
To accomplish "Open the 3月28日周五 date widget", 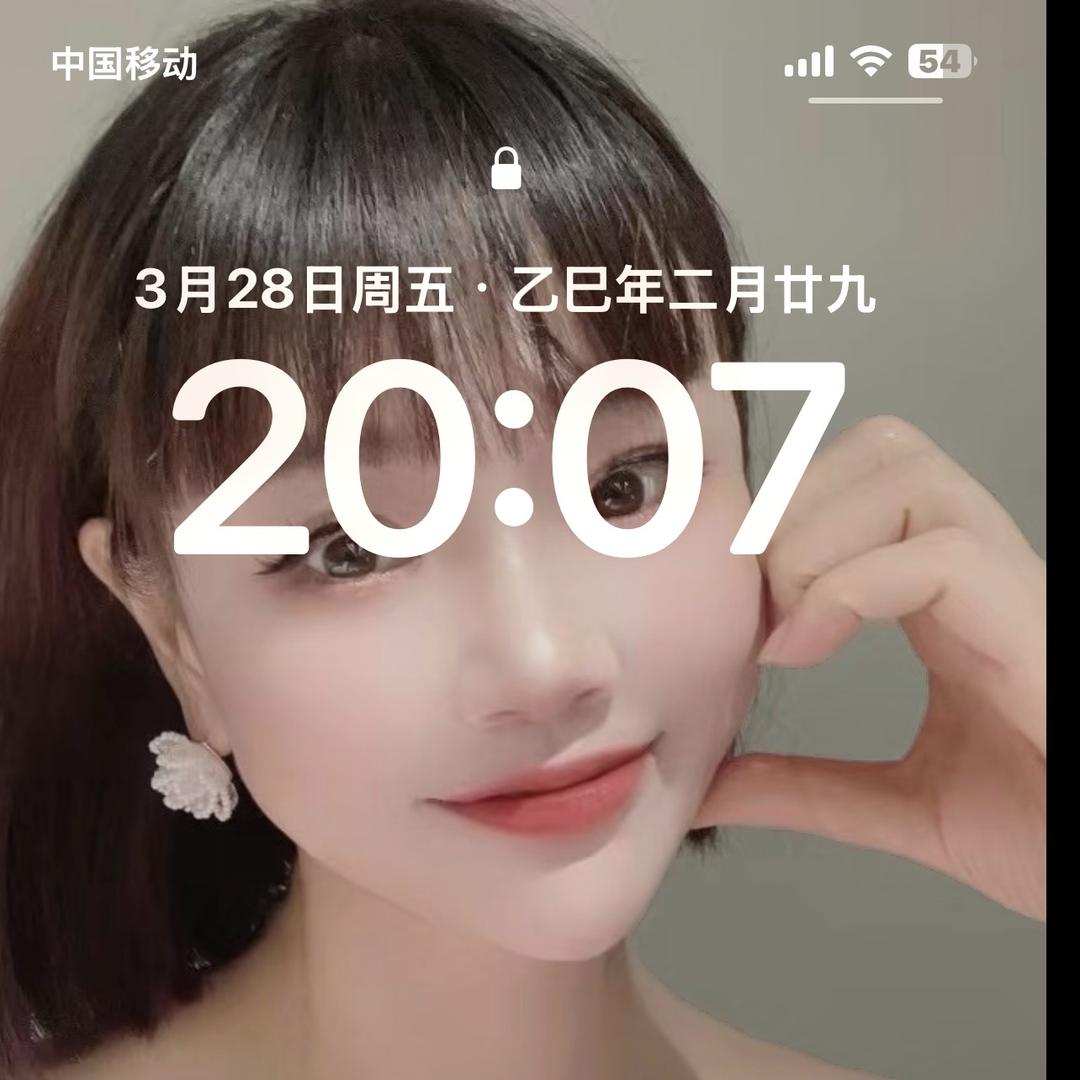I will click(x=505, y=290).
